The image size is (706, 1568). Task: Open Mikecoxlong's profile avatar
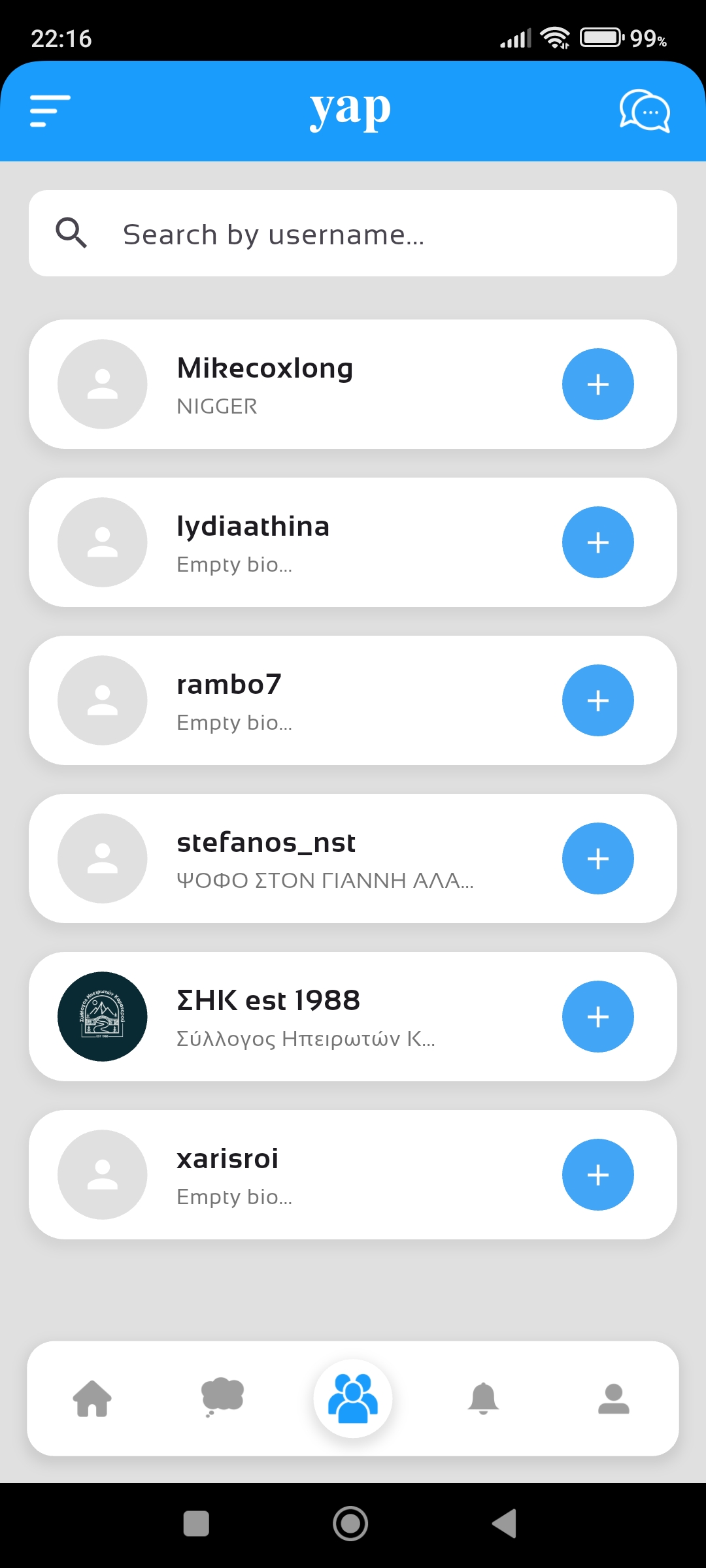[x=102, y=384]
